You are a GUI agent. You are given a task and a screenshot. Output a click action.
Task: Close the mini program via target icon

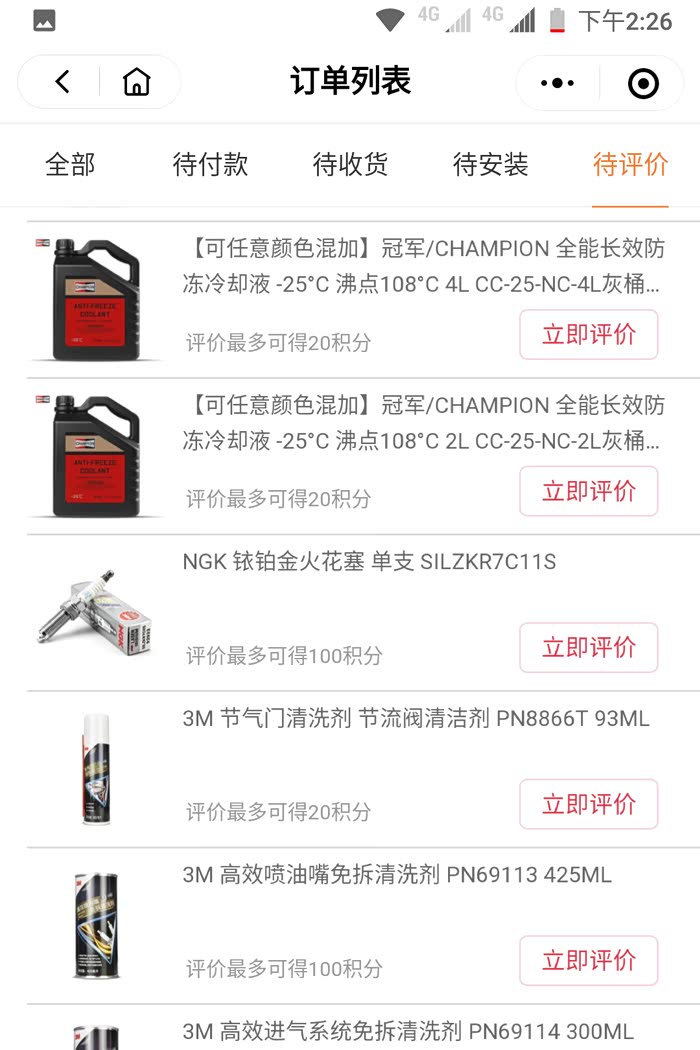[x=643, y=83]
